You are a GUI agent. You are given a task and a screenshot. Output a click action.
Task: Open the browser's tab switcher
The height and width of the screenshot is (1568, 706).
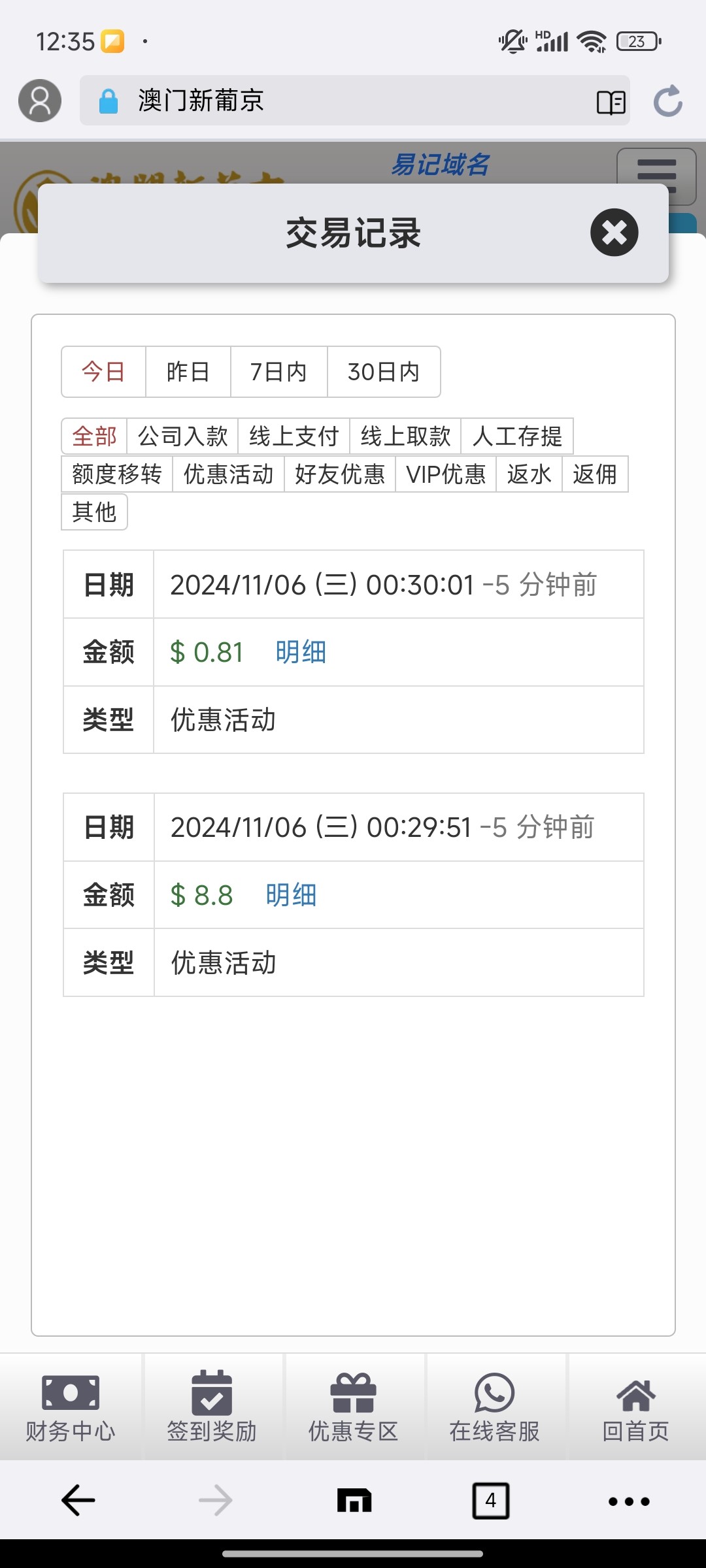490,1501
